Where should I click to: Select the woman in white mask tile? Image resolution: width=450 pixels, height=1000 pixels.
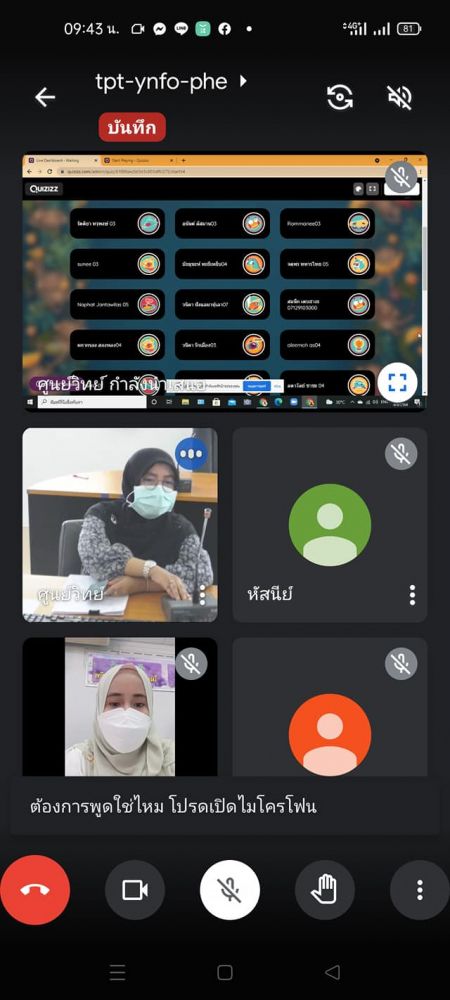click(120, 707)
